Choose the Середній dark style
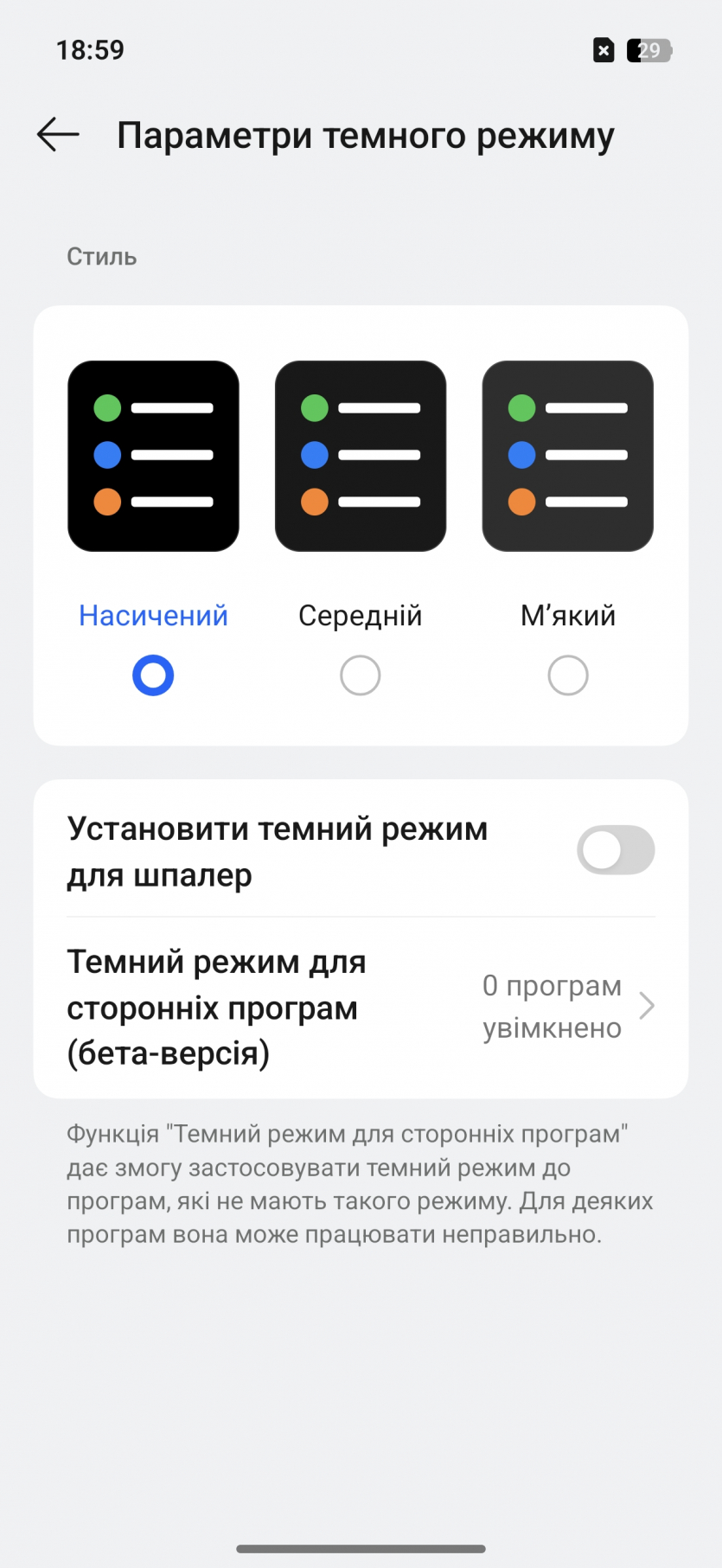 point(361,675)
